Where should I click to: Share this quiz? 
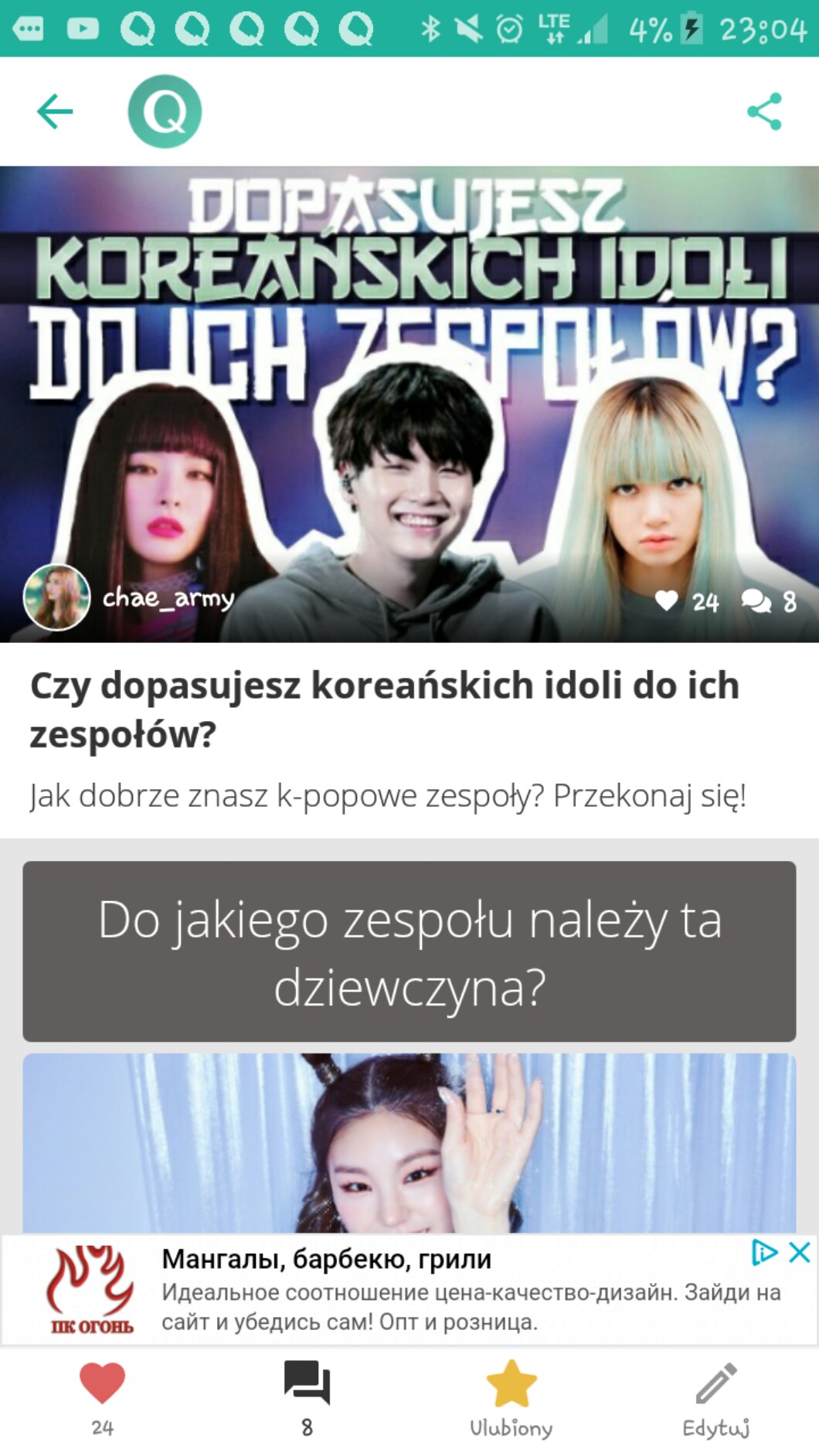coord(764,111)
